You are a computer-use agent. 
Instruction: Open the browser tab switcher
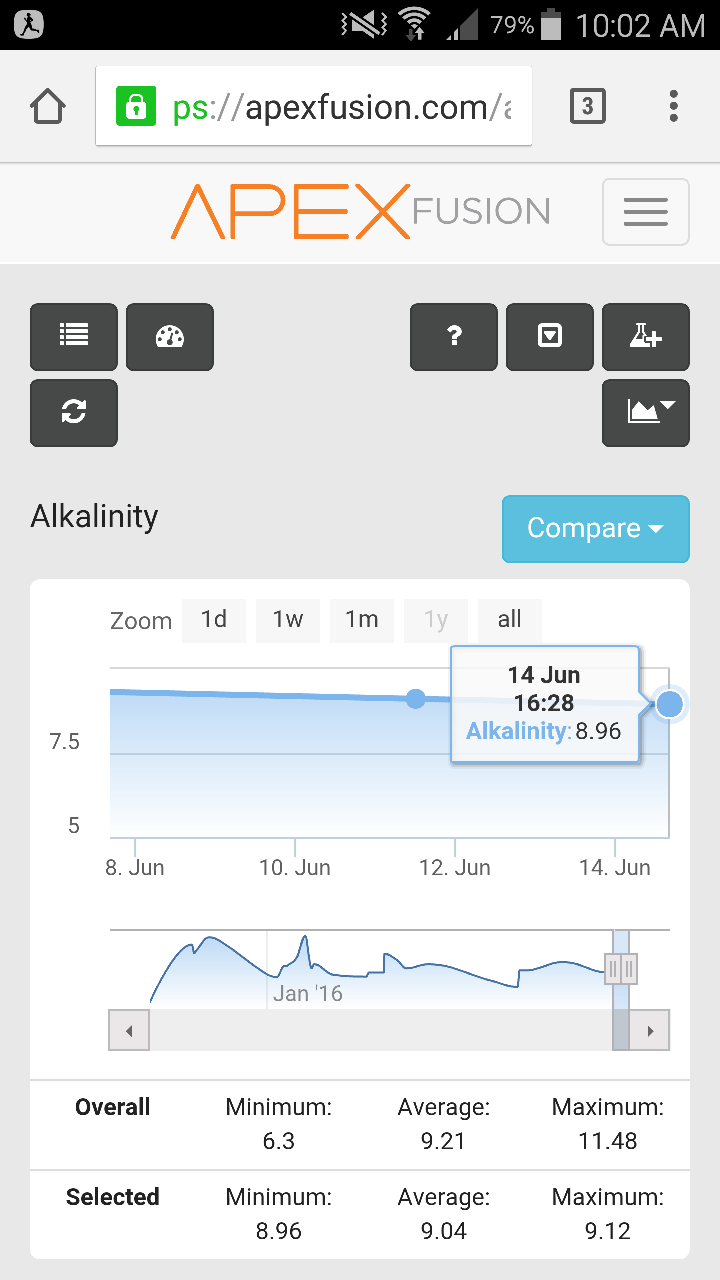pyautogui.click(x=587, y=106)
